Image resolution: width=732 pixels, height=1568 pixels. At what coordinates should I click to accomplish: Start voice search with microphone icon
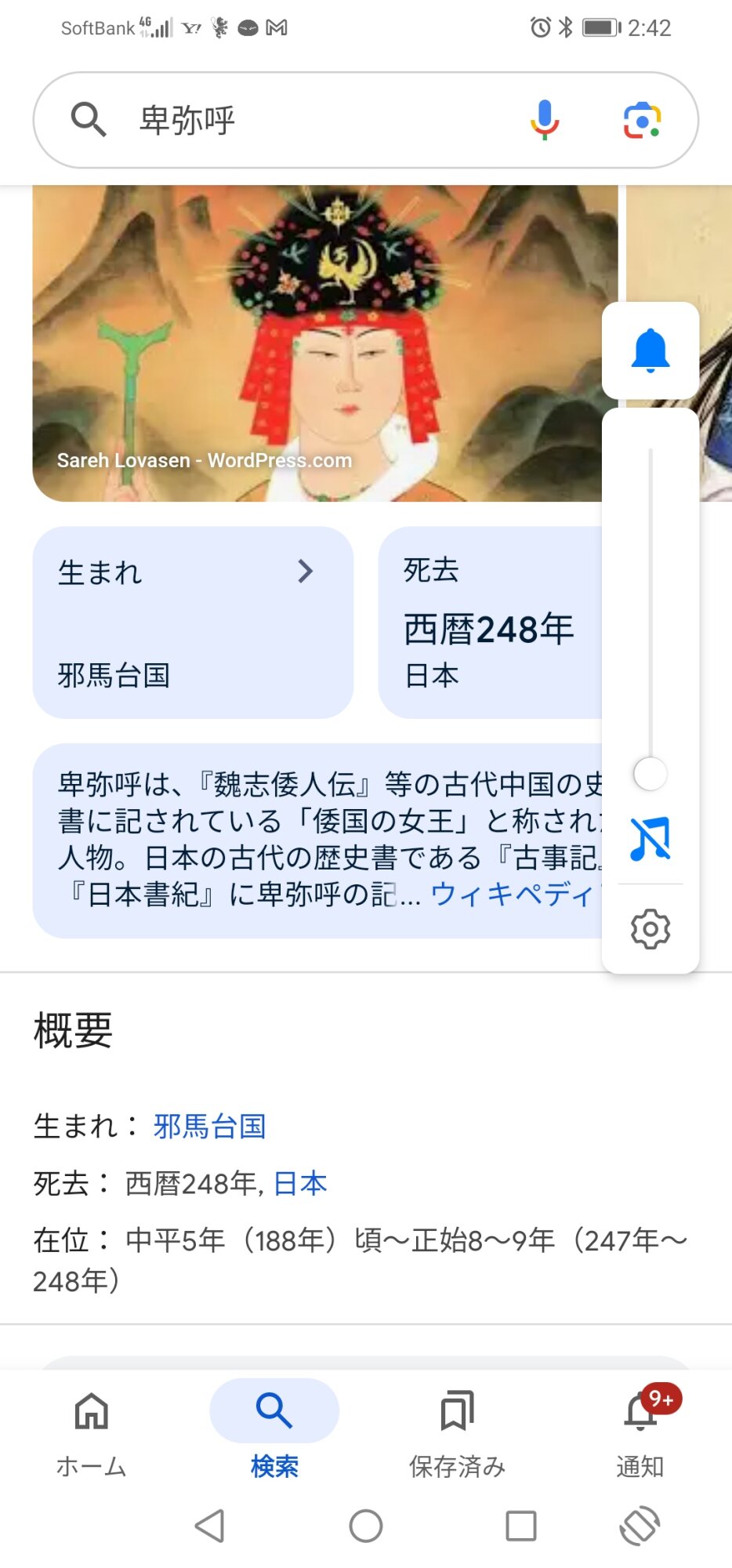544,120
